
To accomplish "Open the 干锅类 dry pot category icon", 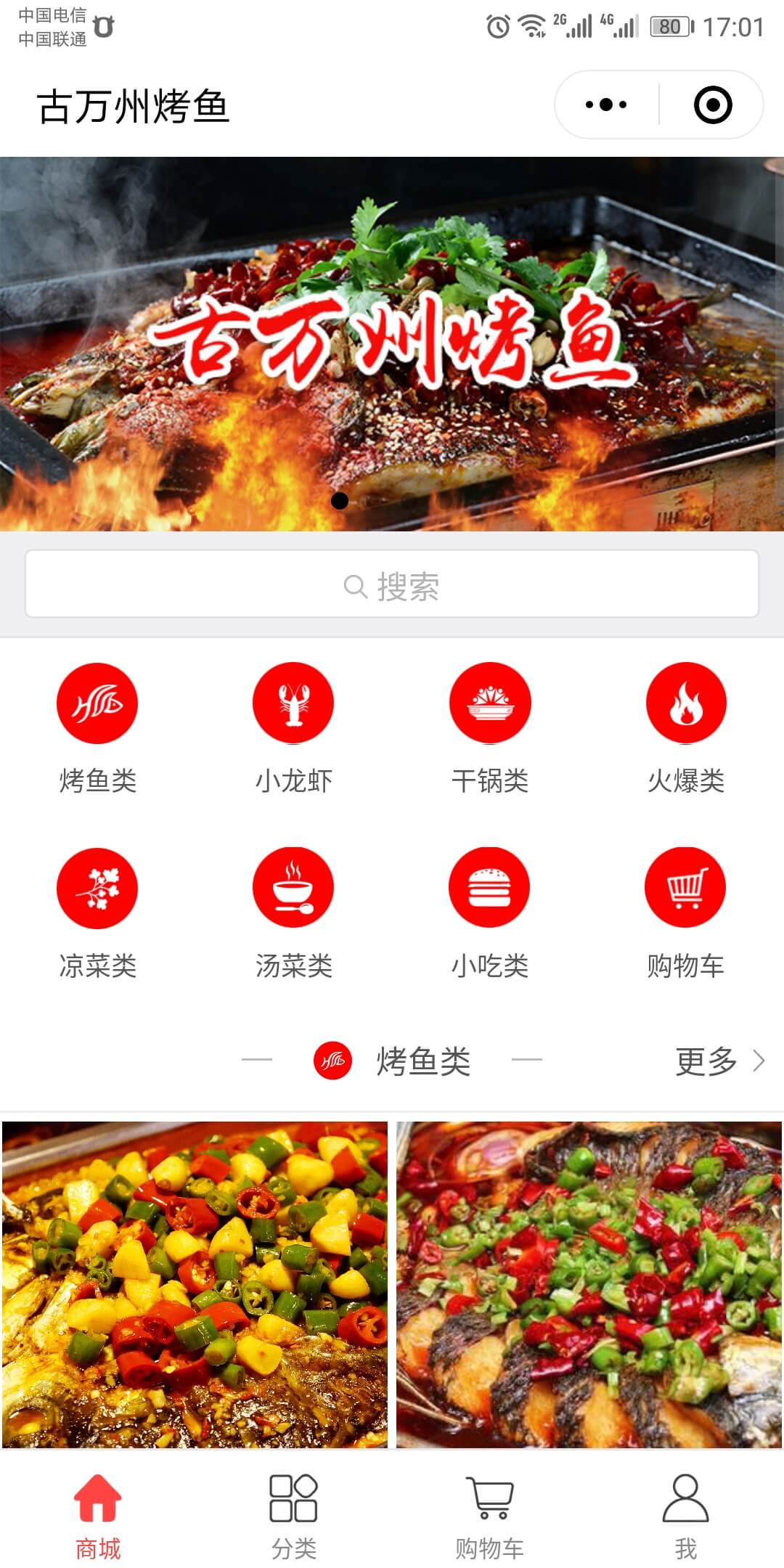I will (490, 703).
